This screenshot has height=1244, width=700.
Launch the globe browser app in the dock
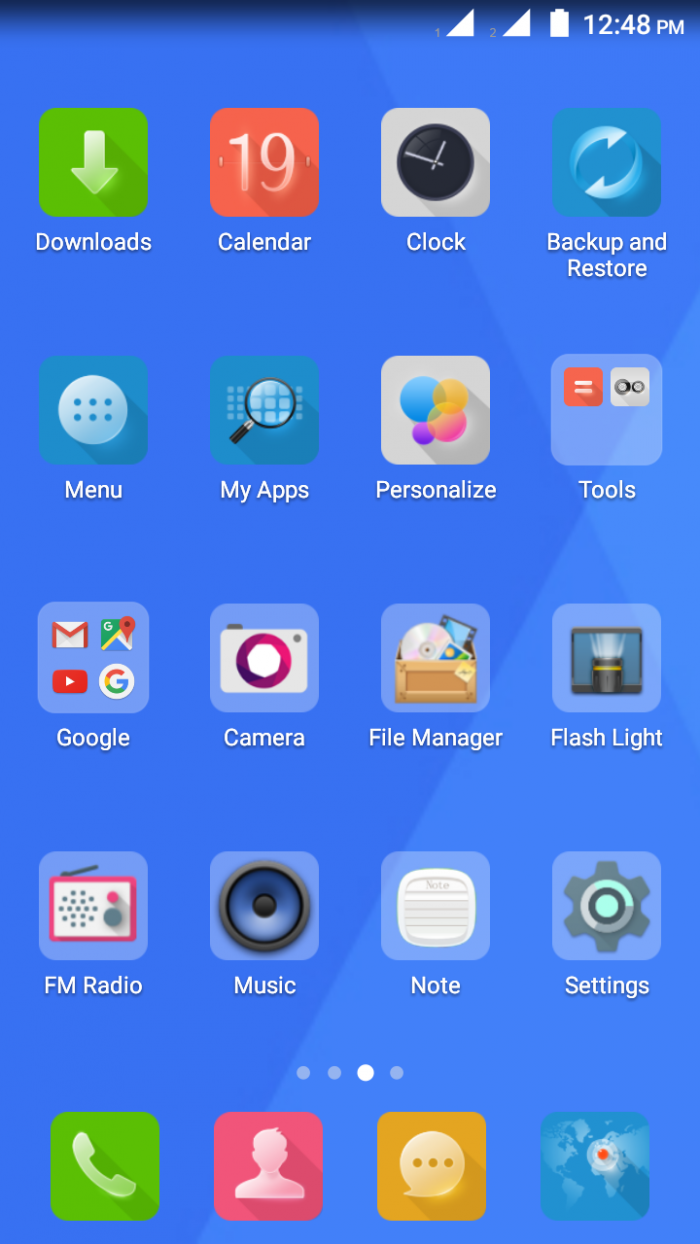coord(595,1166)
